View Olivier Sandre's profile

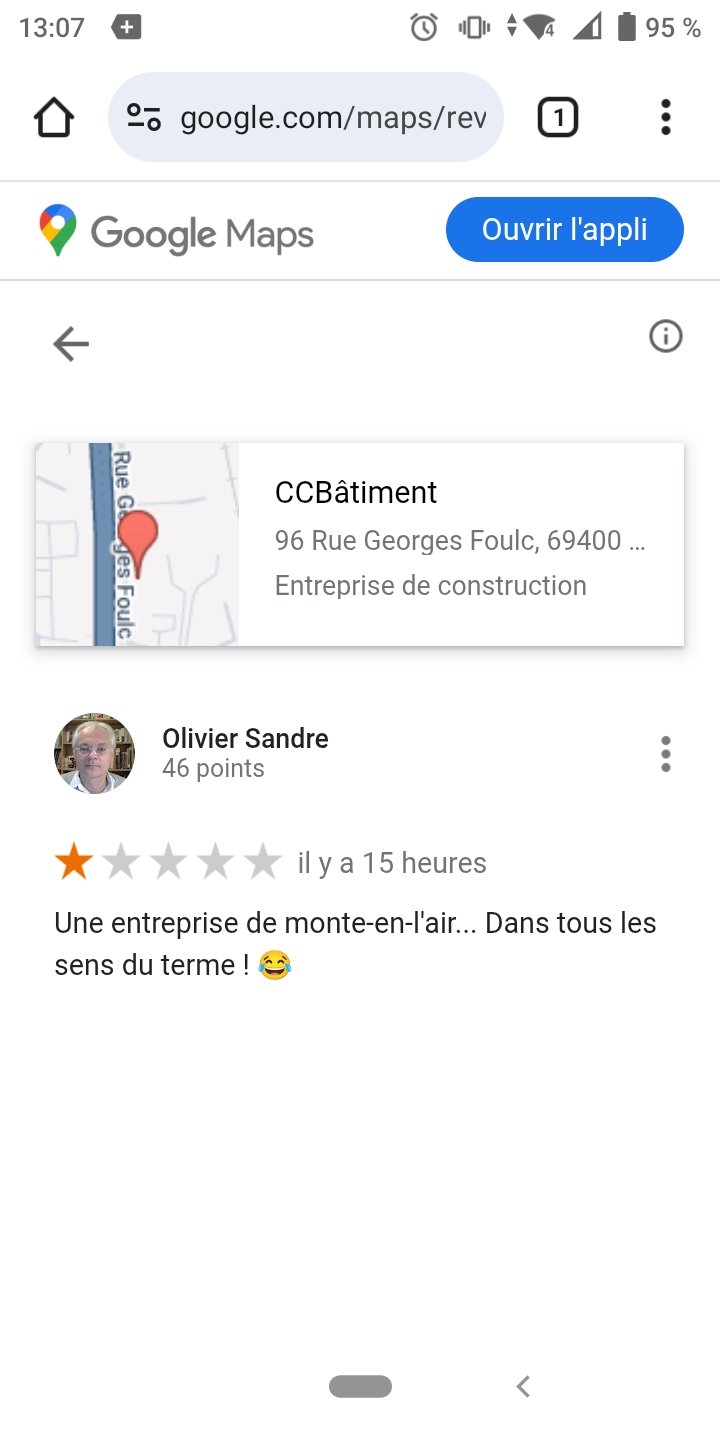click(x=245, y=739)
